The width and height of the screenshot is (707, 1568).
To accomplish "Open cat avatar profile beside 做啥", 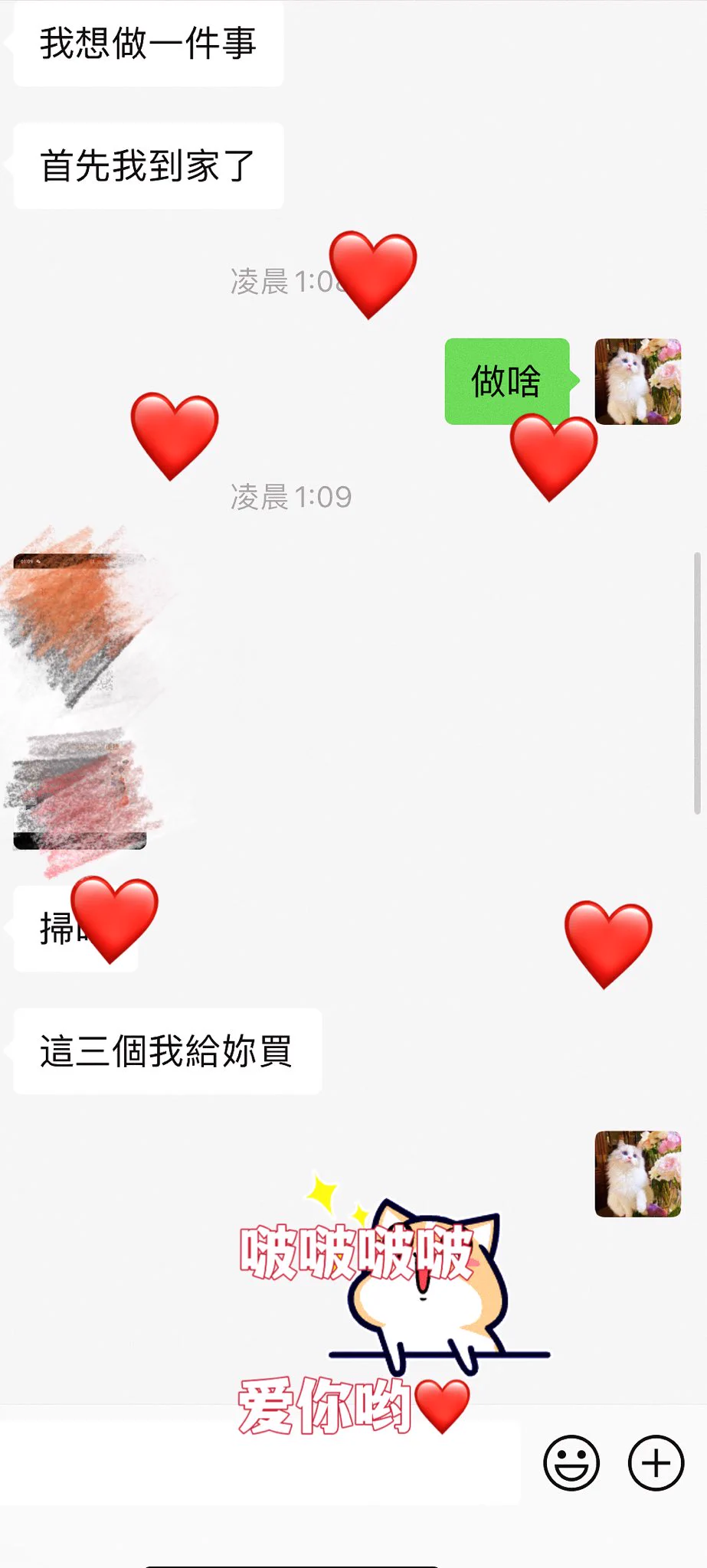I will 638,381.
